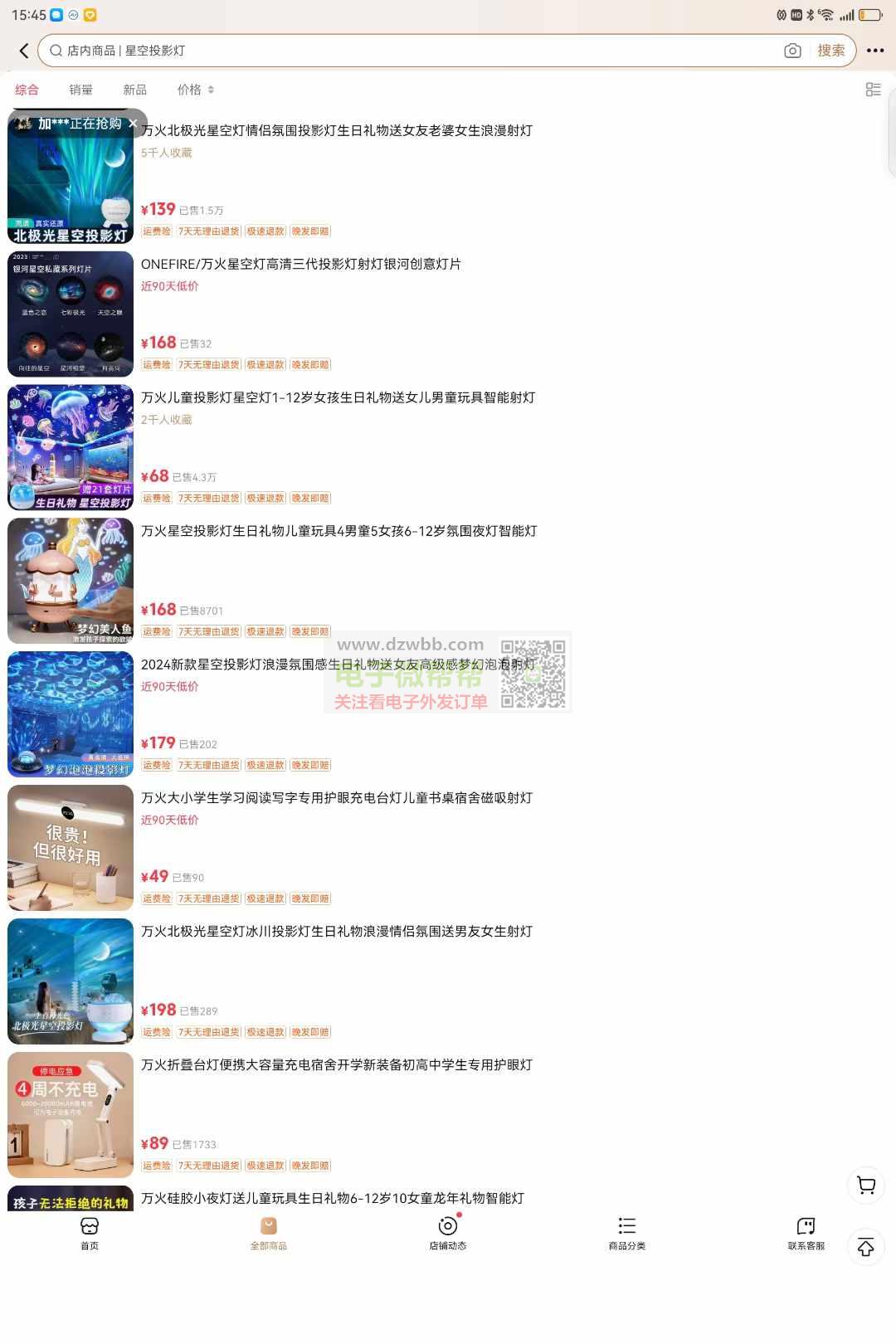Screen dimensions: 896x1344
Task: Open 商品分类 categories
Action: [627, 1232]
